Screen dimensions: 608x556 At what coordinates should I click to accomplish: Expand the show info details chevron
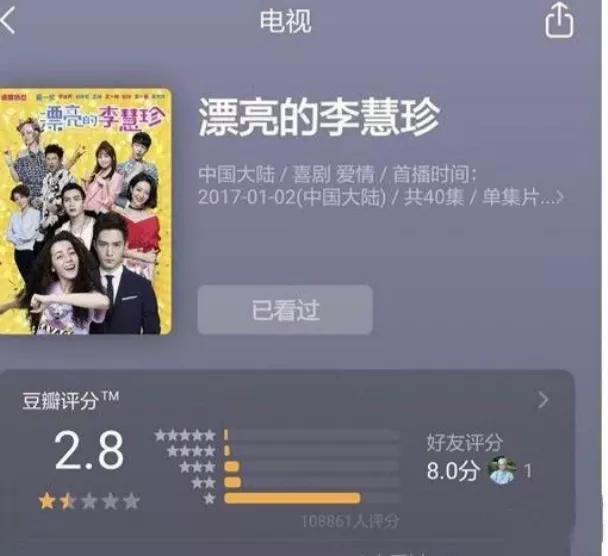(x=559, y=197)
